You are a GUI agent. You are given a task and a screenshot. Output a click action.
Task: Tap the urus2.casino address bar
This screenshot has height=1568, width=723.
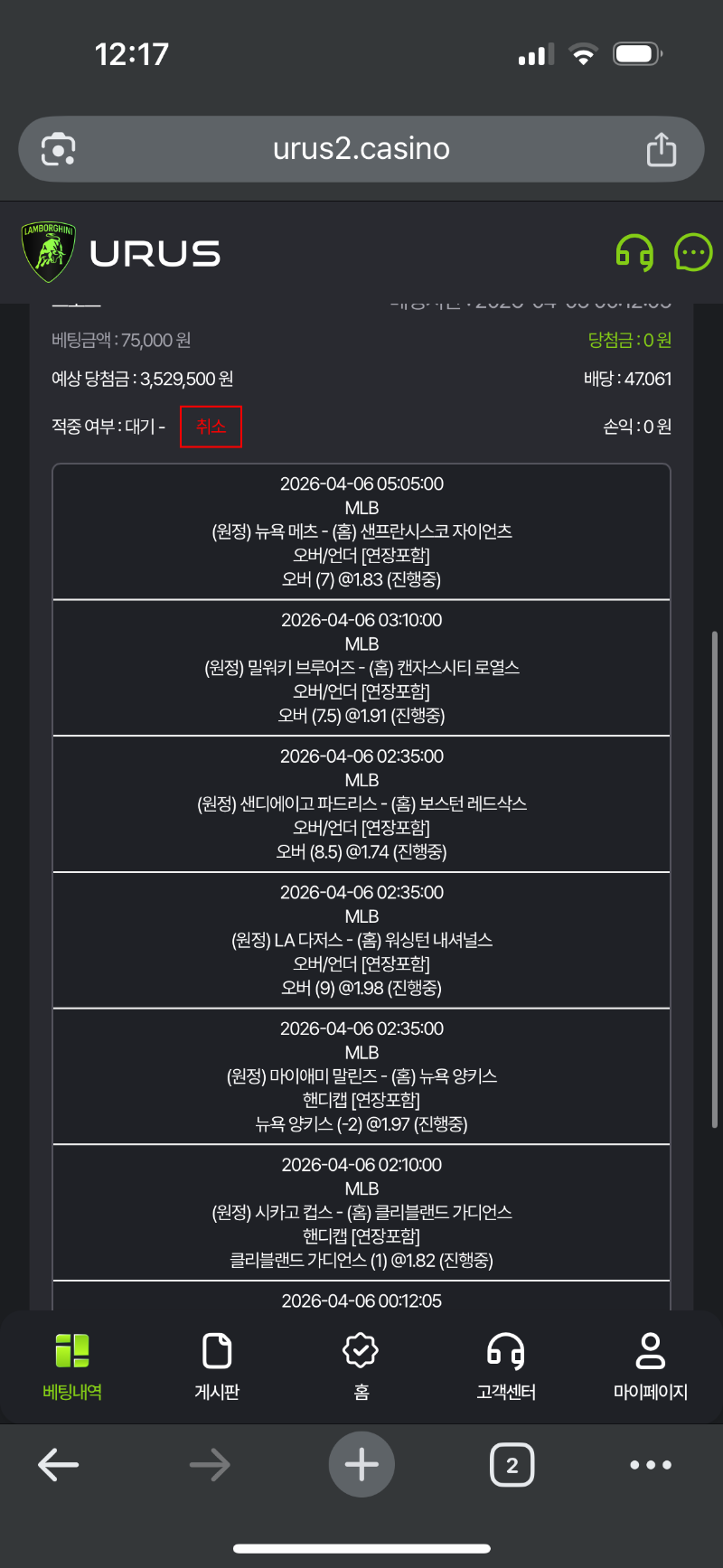361,149
